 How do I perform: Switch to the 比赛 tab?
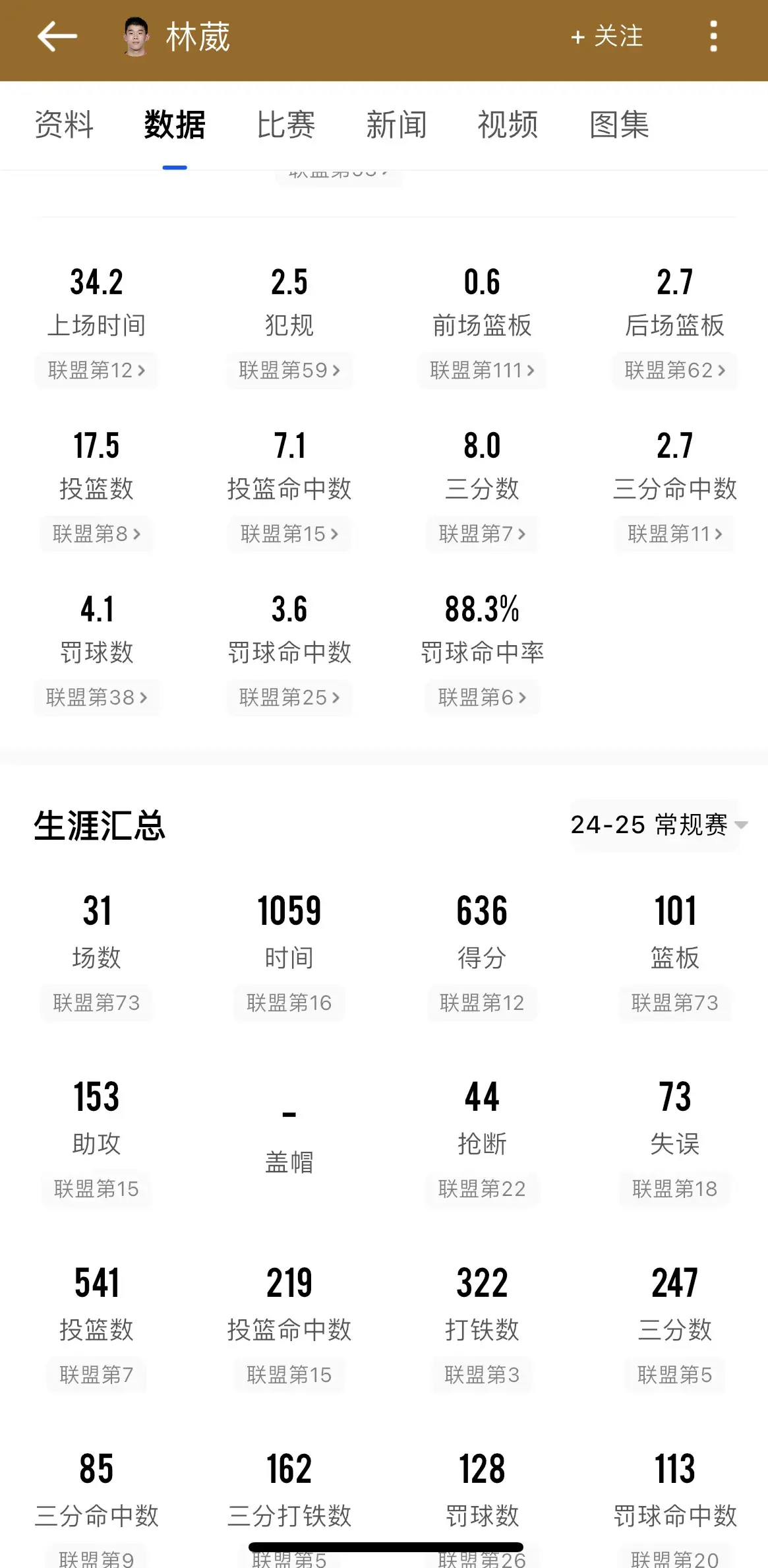tap(285, 125)
